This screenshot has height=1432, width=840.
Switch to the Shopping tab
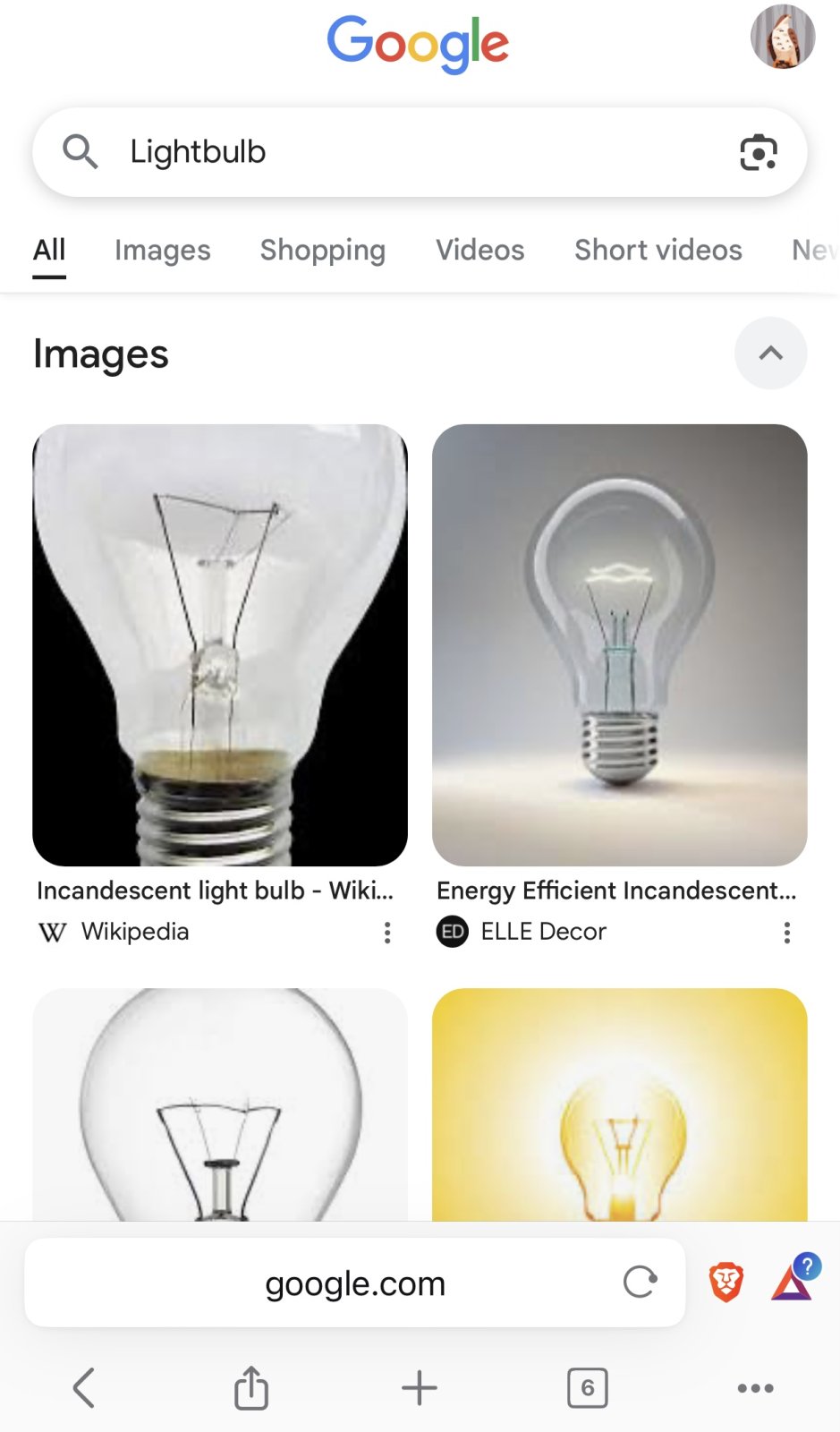pyautogui.click(x=322, y=250)
